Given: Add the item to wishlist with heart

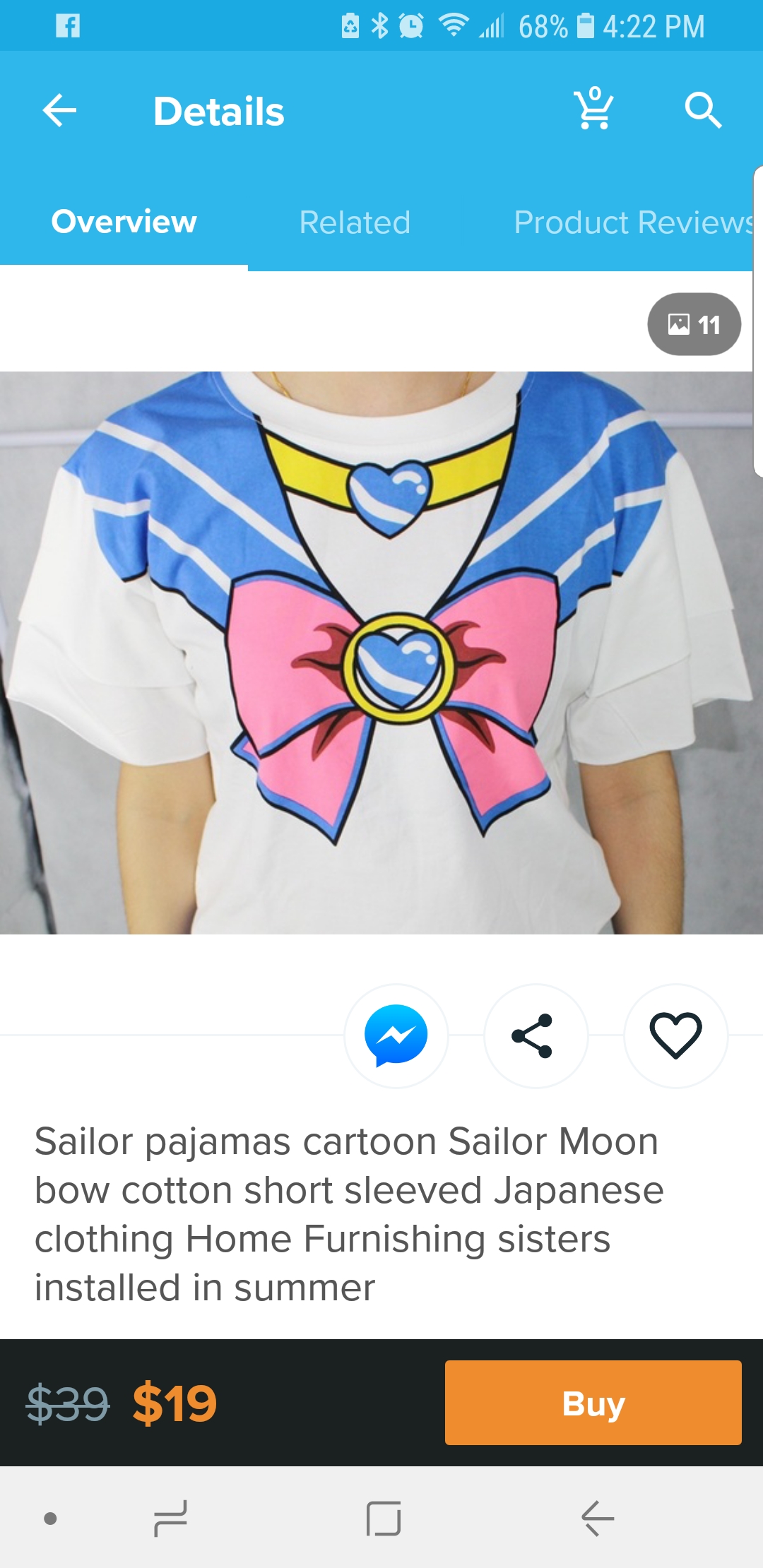Looking at the screenshot, I should [x=675, y=1035].
